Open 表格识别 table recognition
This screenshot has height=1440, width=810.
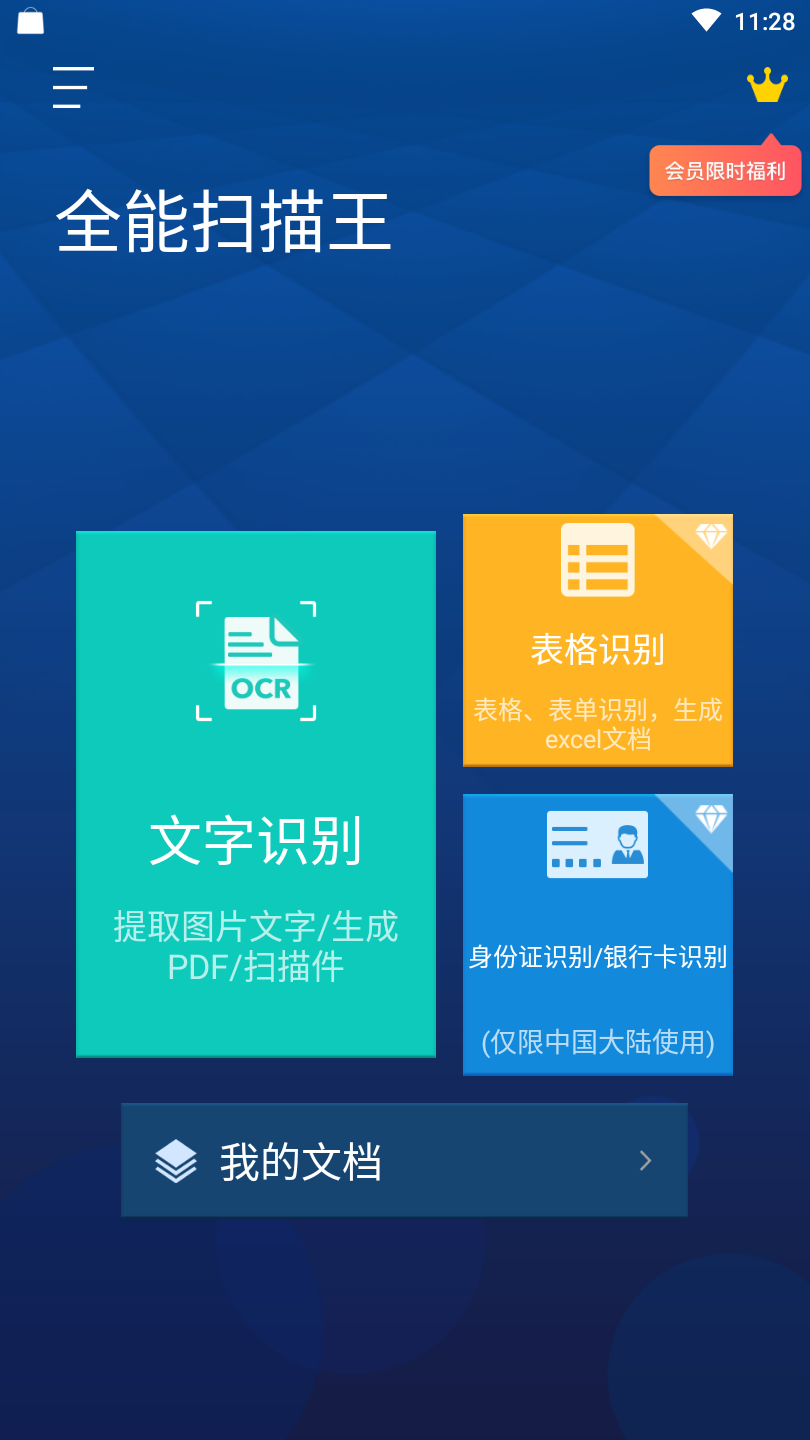(x=598, y=640)
